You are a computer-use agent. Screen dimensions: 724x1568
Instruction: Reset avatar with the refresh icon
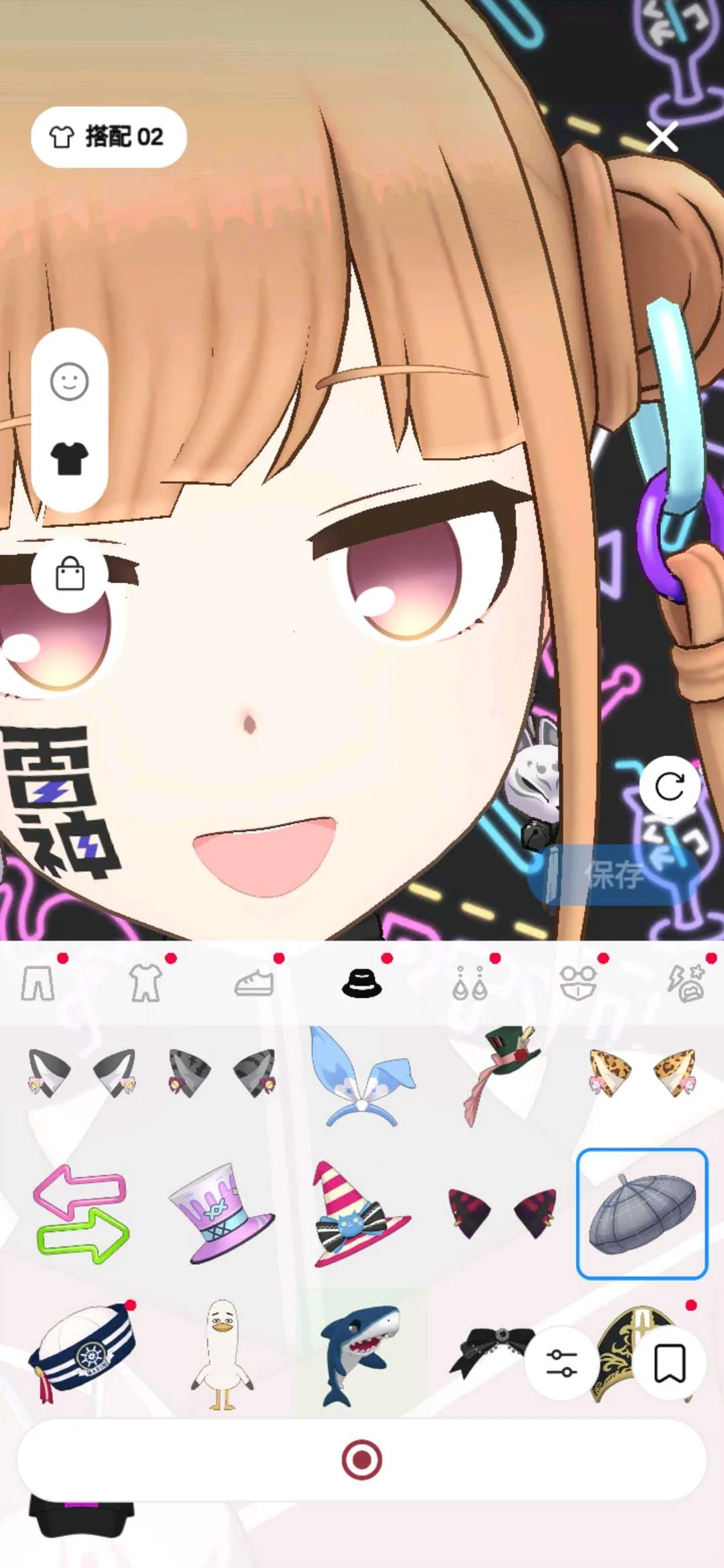(x=669, y=786)
